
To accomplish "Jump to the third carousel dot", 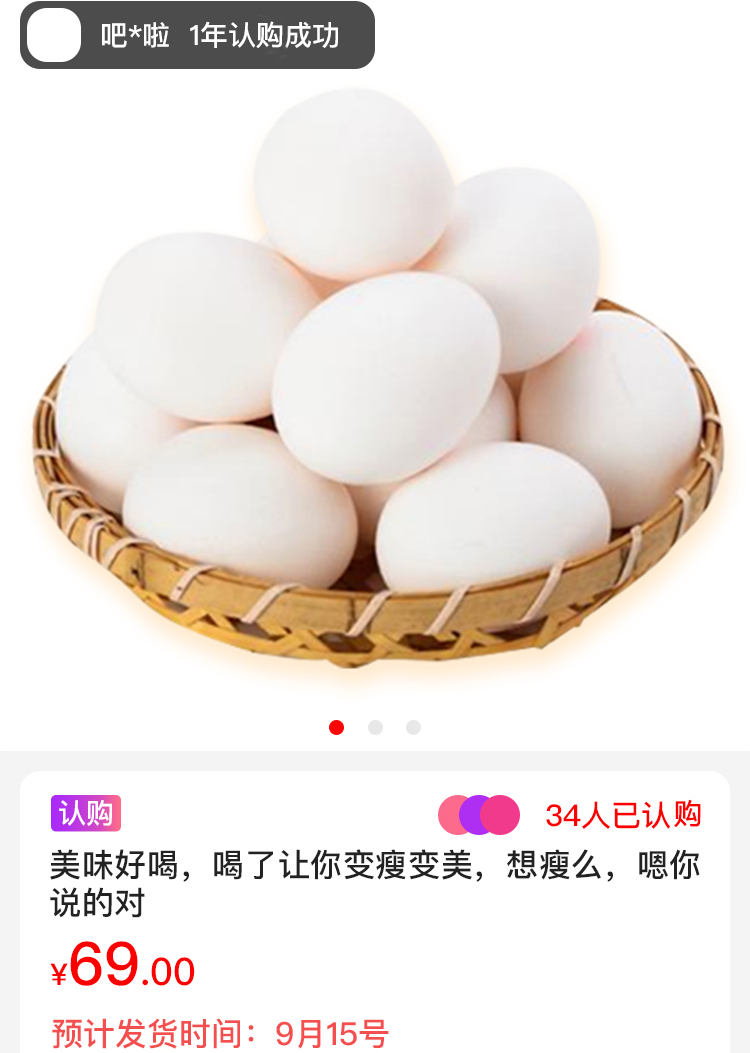I will click(x=413, y=727).
